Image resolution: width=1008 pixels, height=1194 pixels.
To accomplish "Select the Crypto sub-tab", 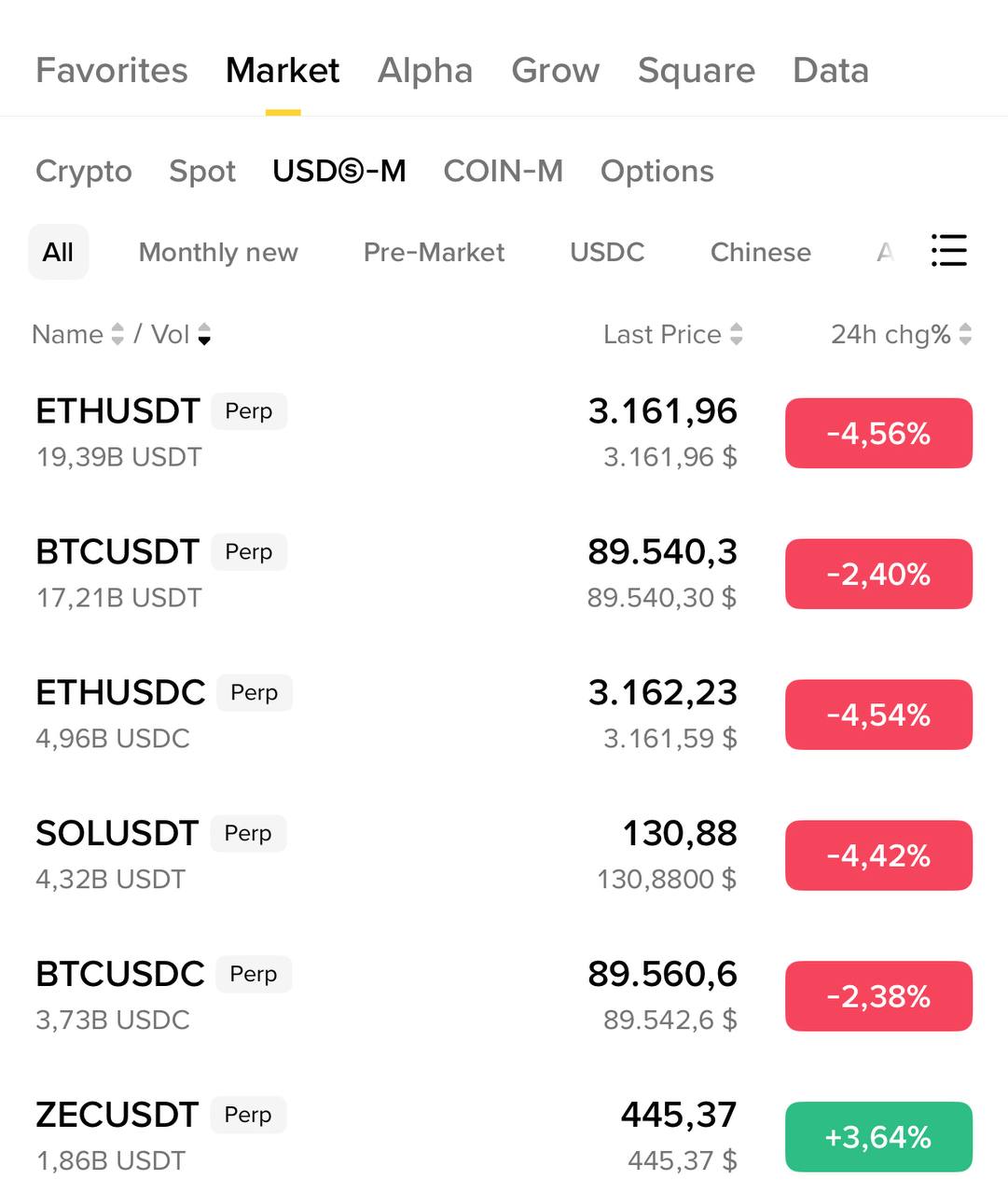I will click(84, 172).
